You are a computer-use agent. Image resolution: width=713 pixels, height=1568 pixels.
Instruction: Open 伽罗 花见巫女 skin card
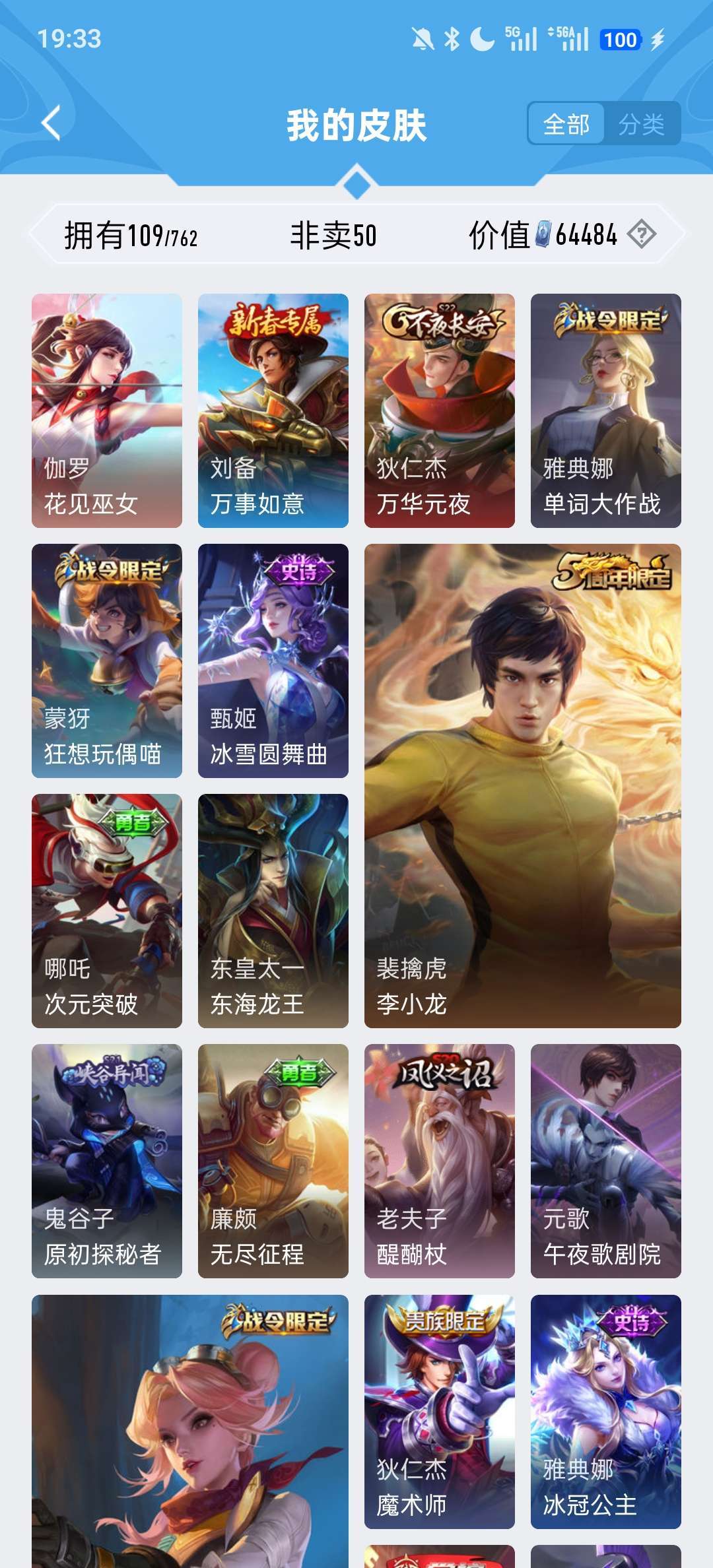click(107, 410)
